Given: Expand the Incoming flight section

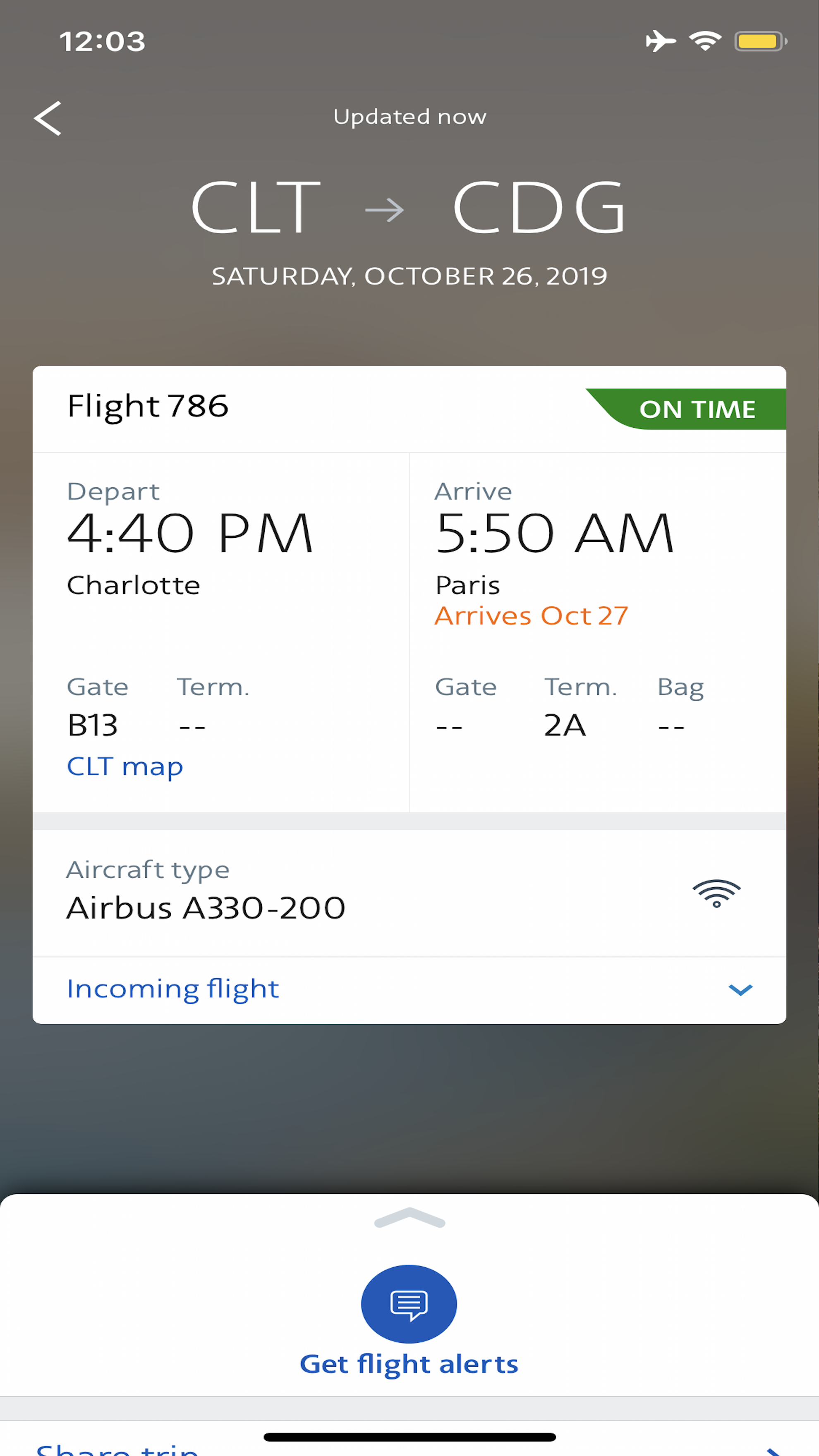Looking at the screenshot, I should (x=409, y=990).
